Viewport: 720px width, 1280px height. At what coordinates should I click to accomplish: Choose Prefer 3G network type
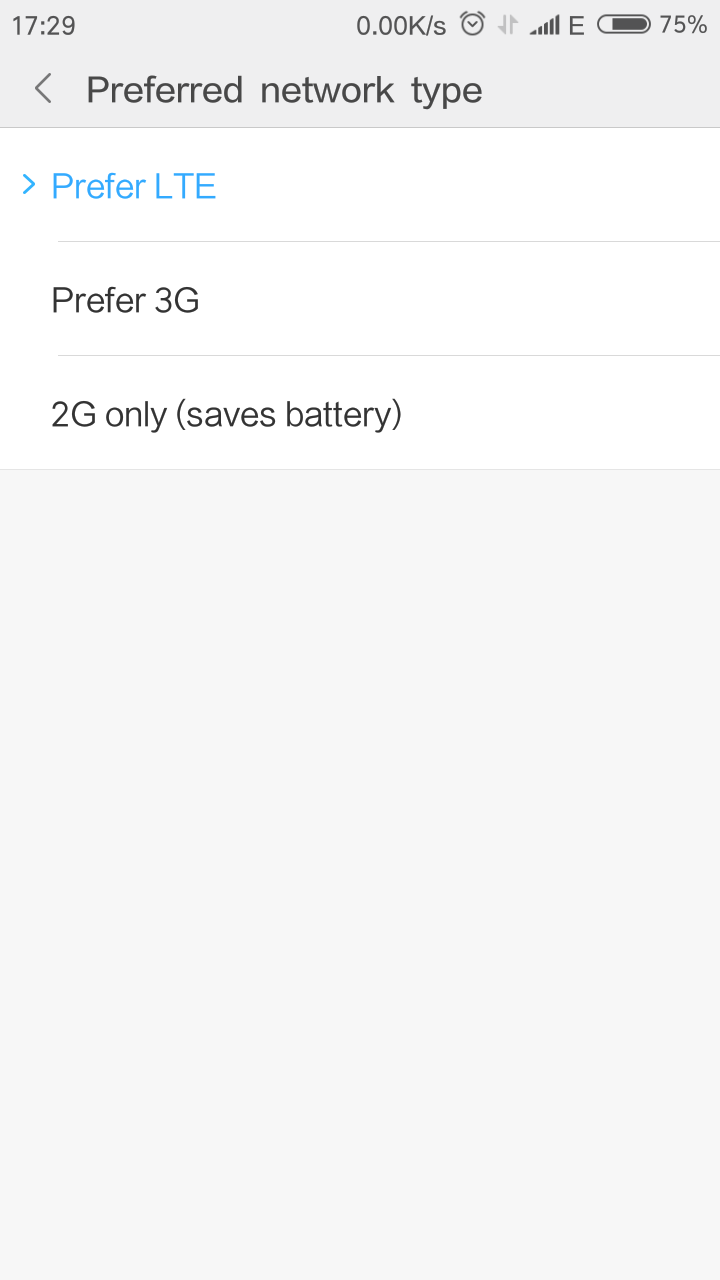(x=360, y=299)
